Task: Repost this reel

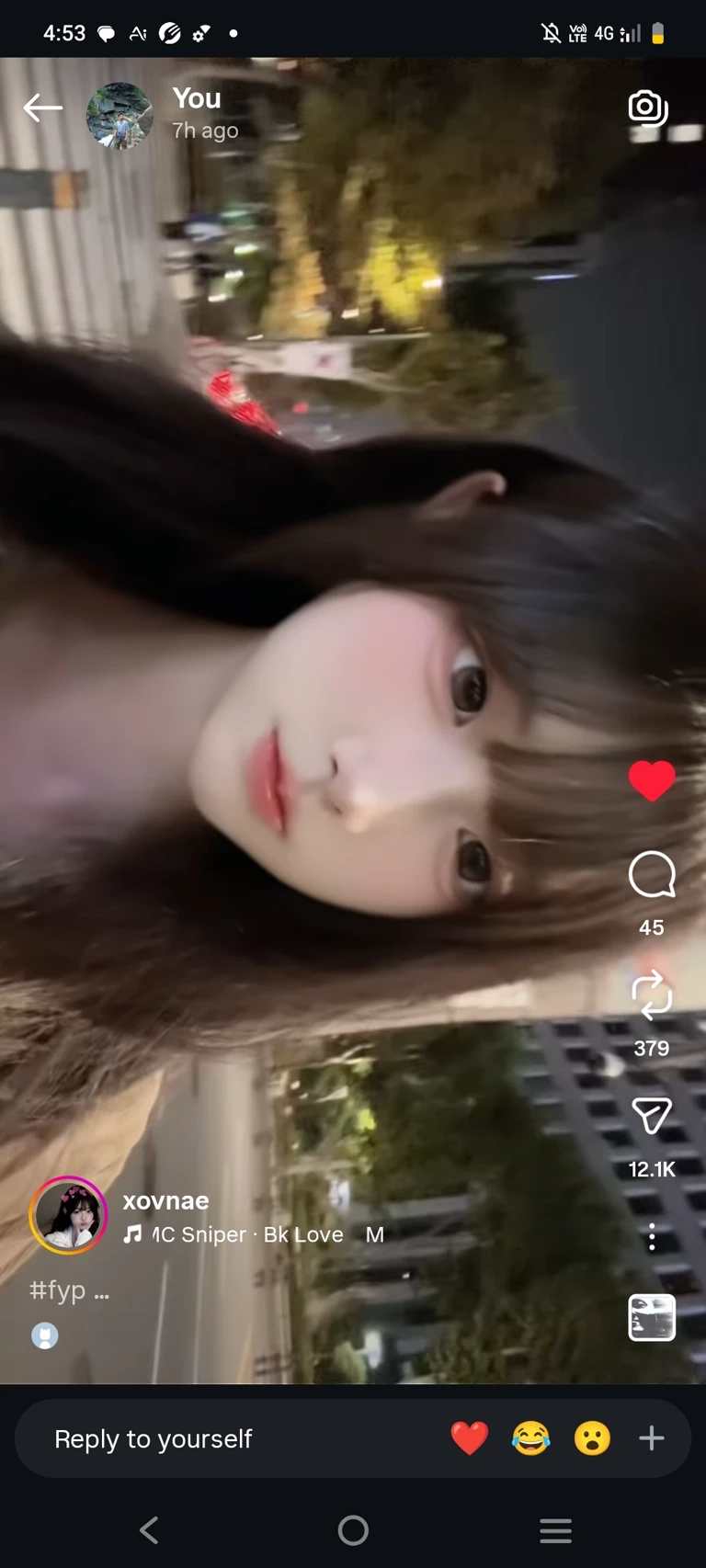Action: coord(652,995)
